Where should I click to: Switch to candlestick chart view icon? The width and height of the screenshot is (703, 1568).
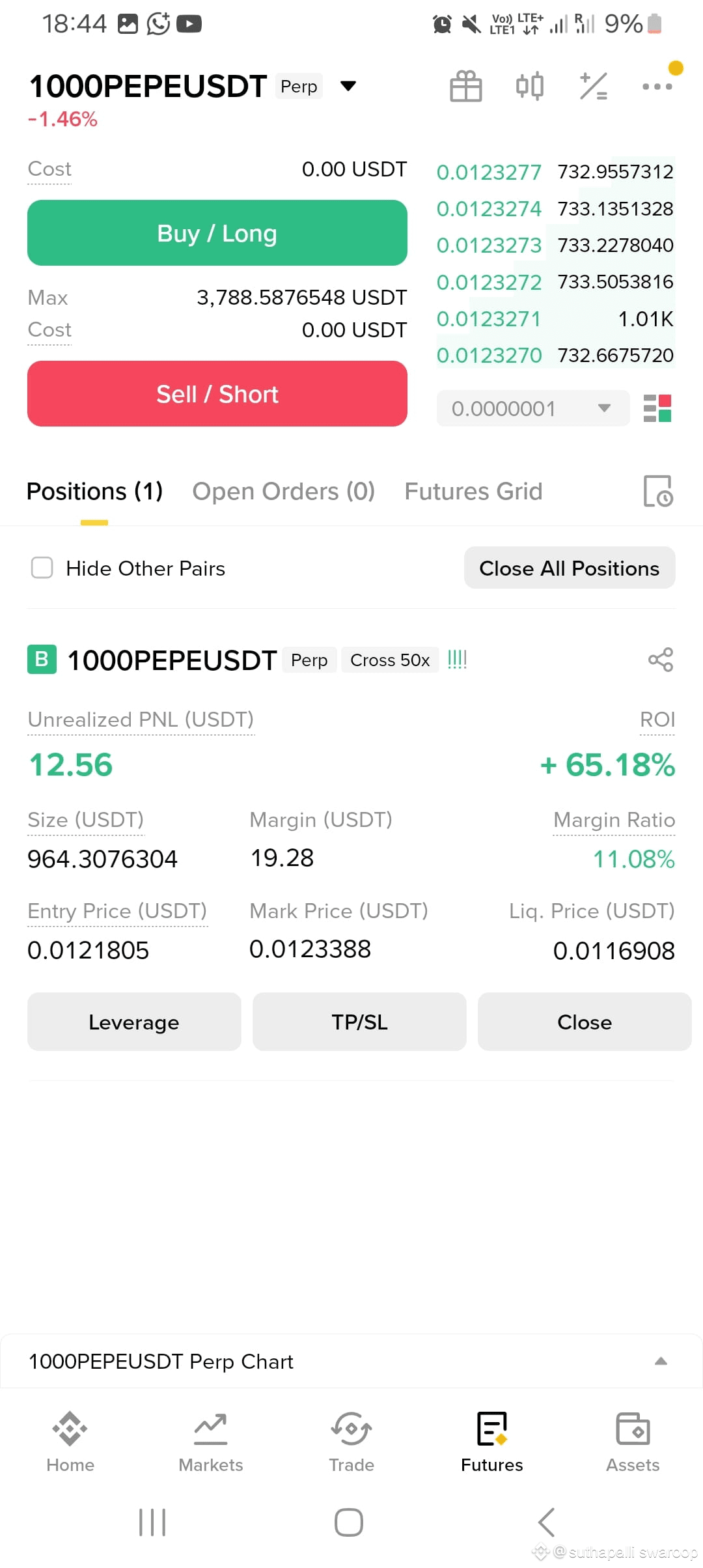click(529, 85)
